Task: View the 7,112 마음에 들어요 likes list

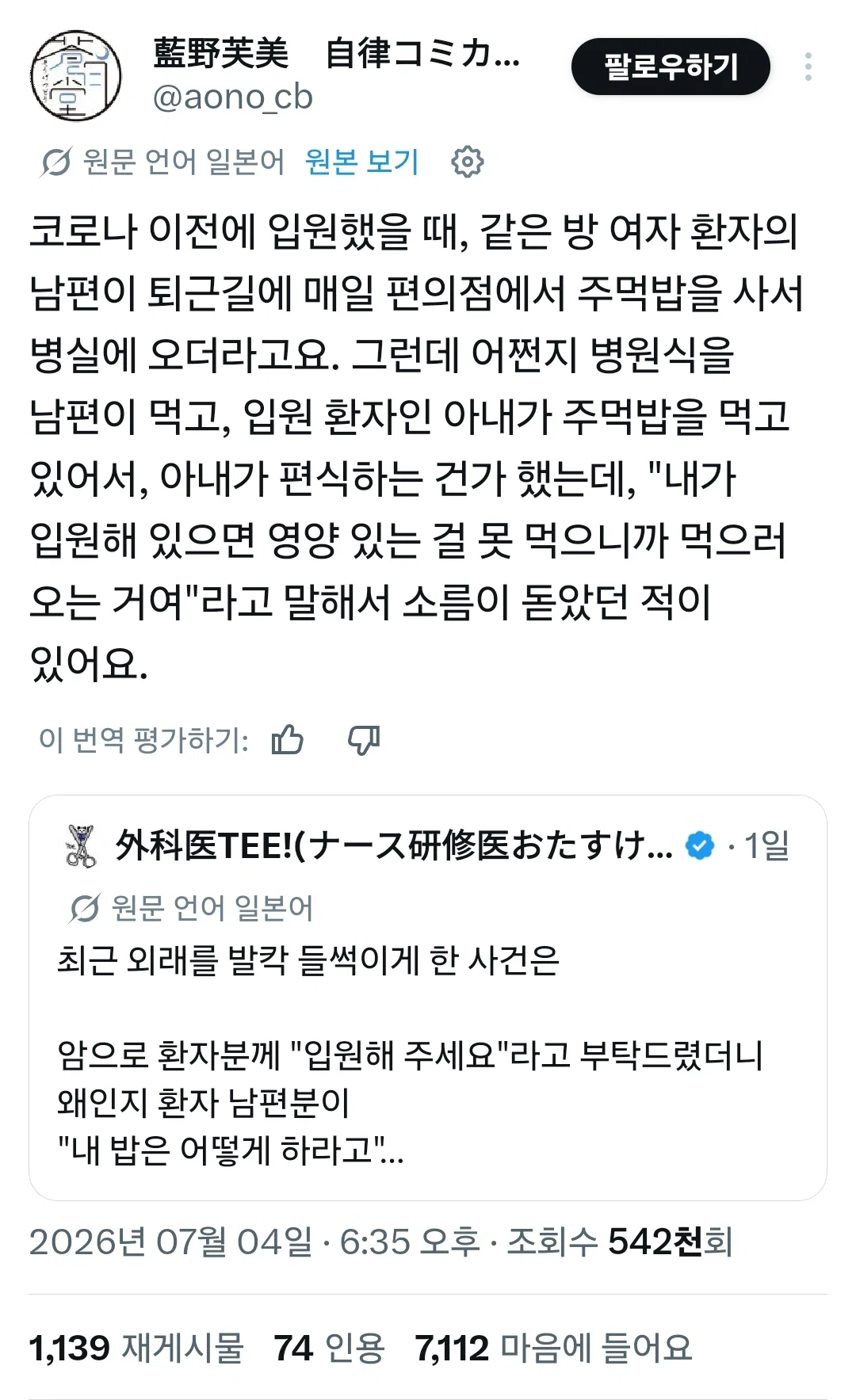Action: pyautogui.click(x=553, y=1348)
